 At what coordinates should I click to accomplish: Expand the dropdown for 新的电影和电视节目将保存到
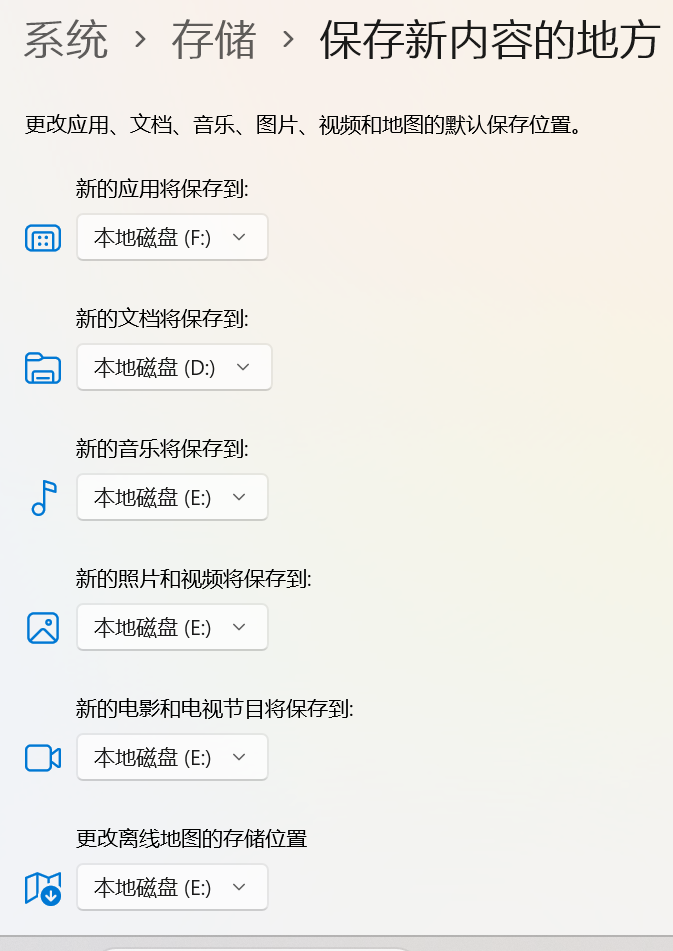point(172,758)
